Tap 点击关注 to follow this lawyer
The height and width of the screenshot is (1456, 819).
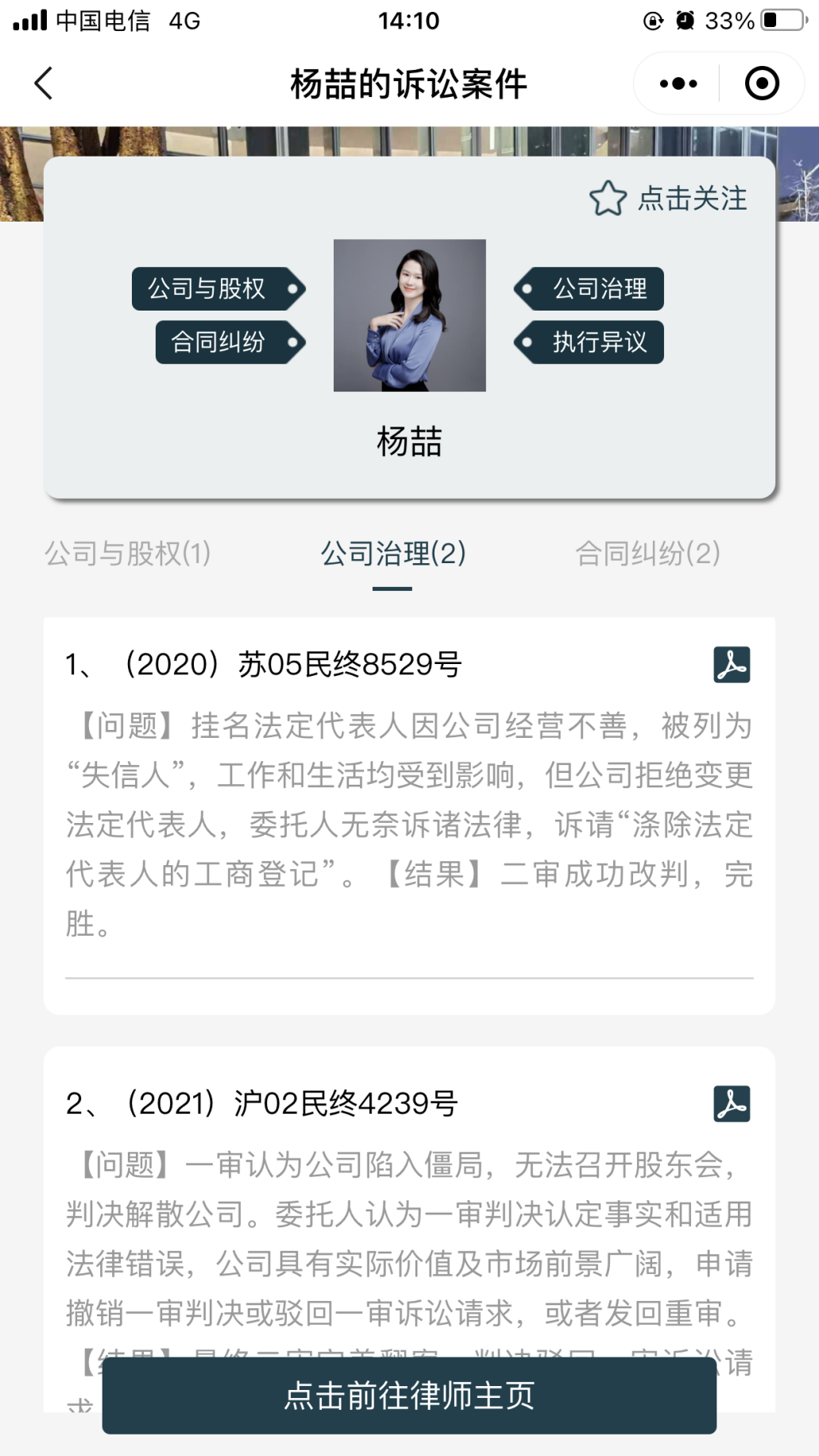click(668, 198)
